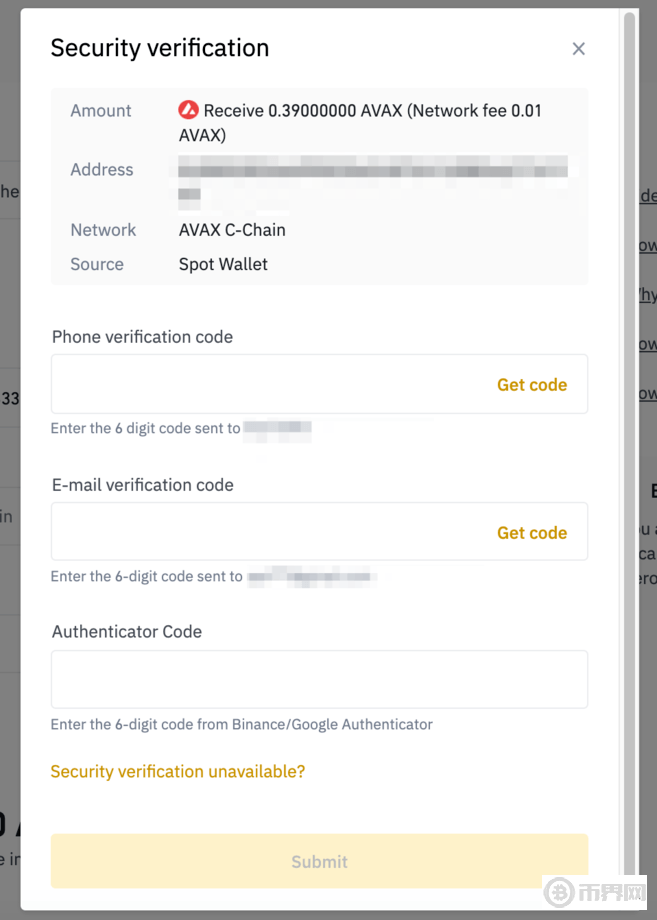Get code for phone verification
The height and width of the screenshot is (920, 657).
click(x=531, y=385)
